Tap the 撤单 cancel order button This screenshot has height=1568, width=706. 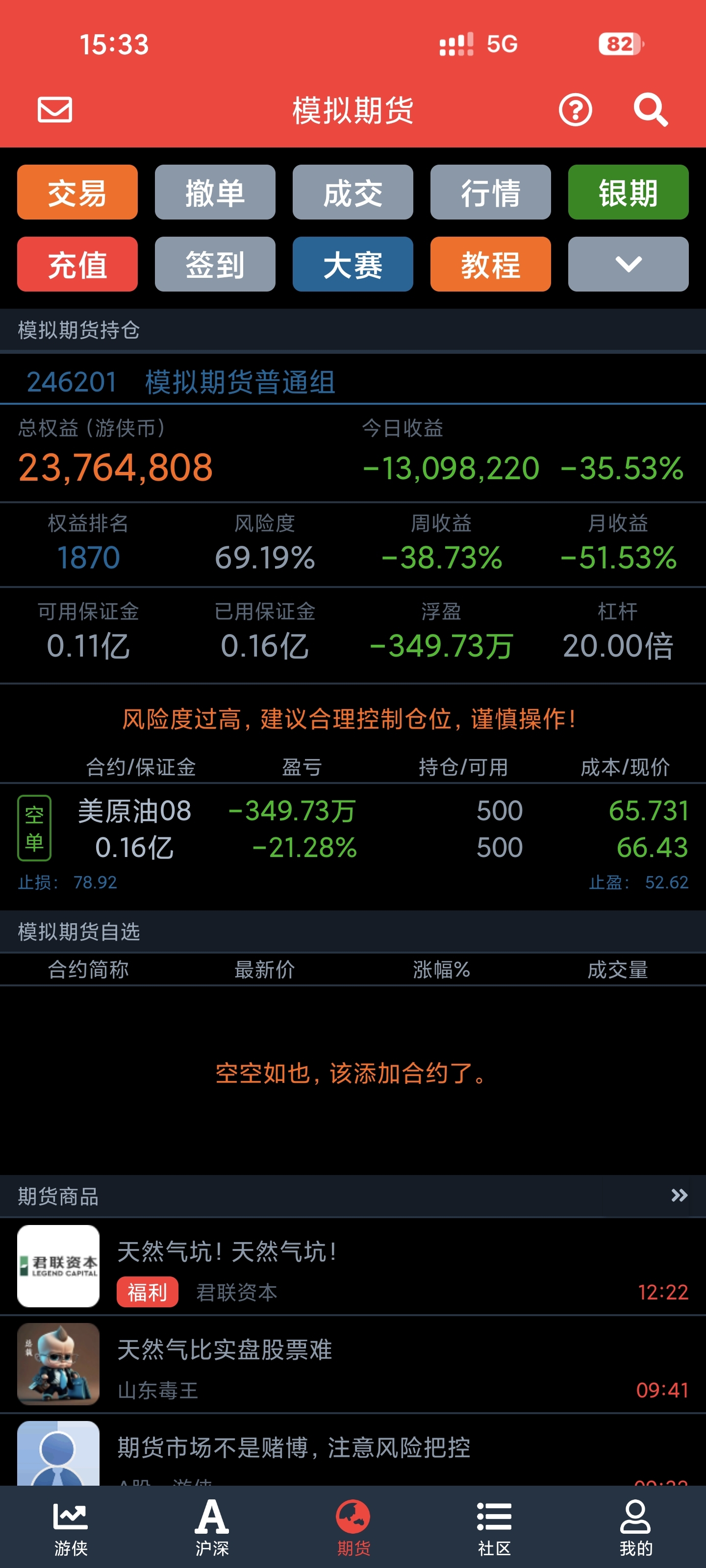[215, 192]
